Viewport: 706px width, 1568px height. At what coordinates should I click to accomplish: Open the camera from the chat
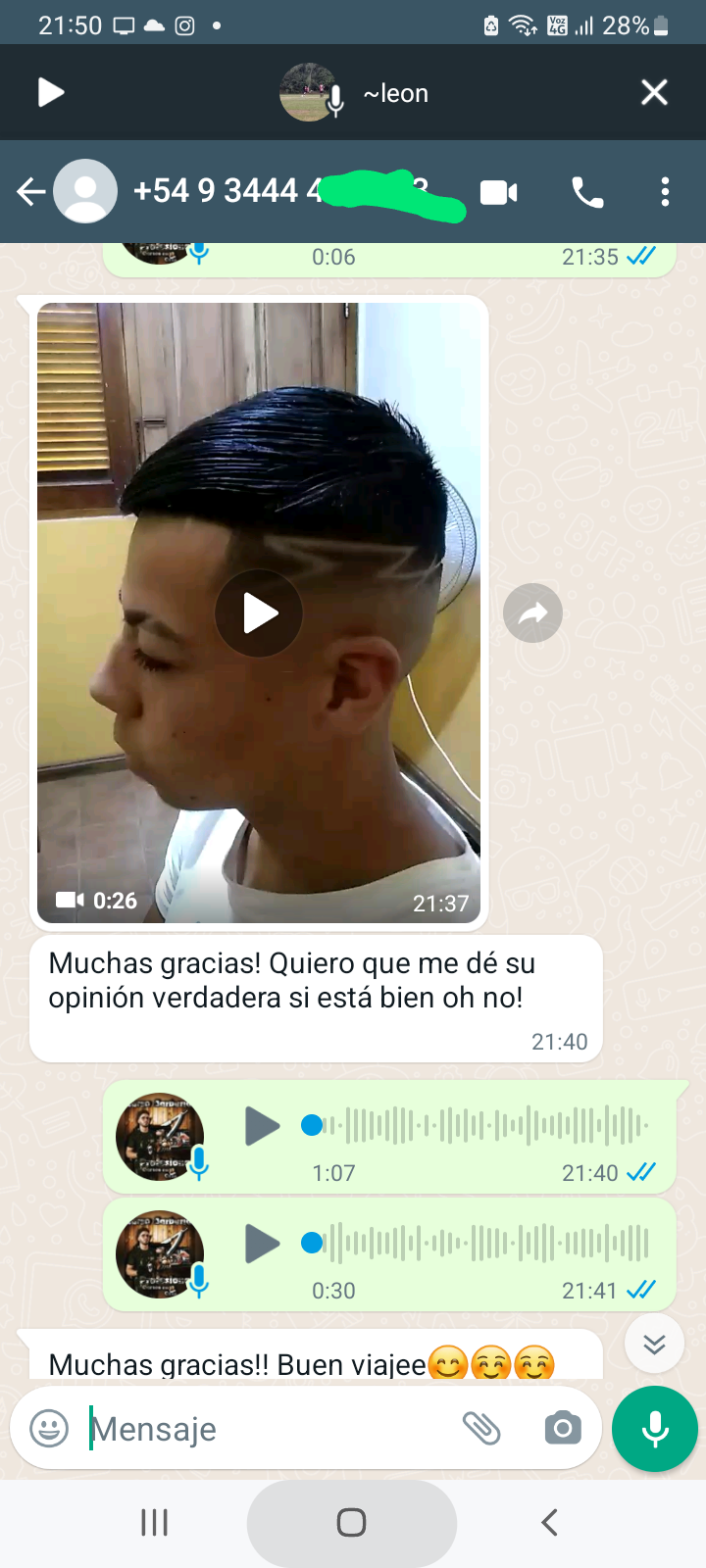coord(563,1429)
